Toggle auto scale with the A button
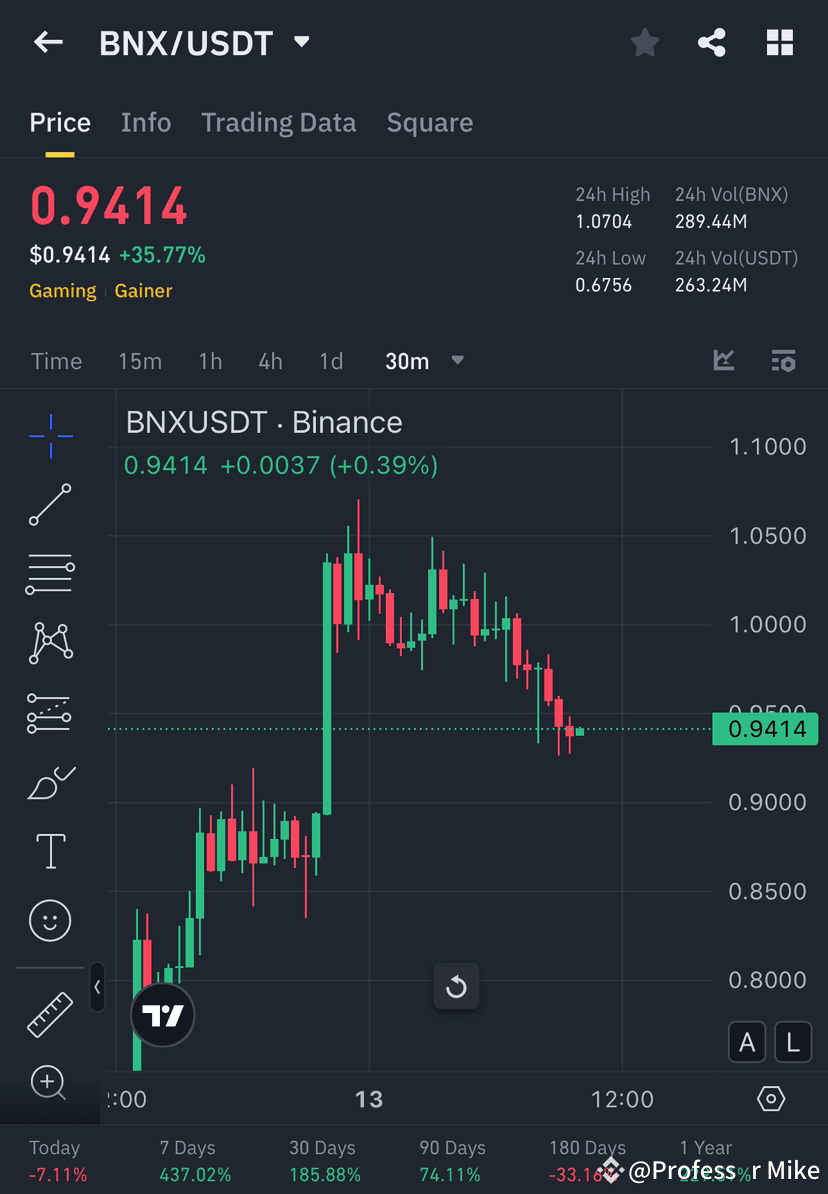 pos(747,1041)
